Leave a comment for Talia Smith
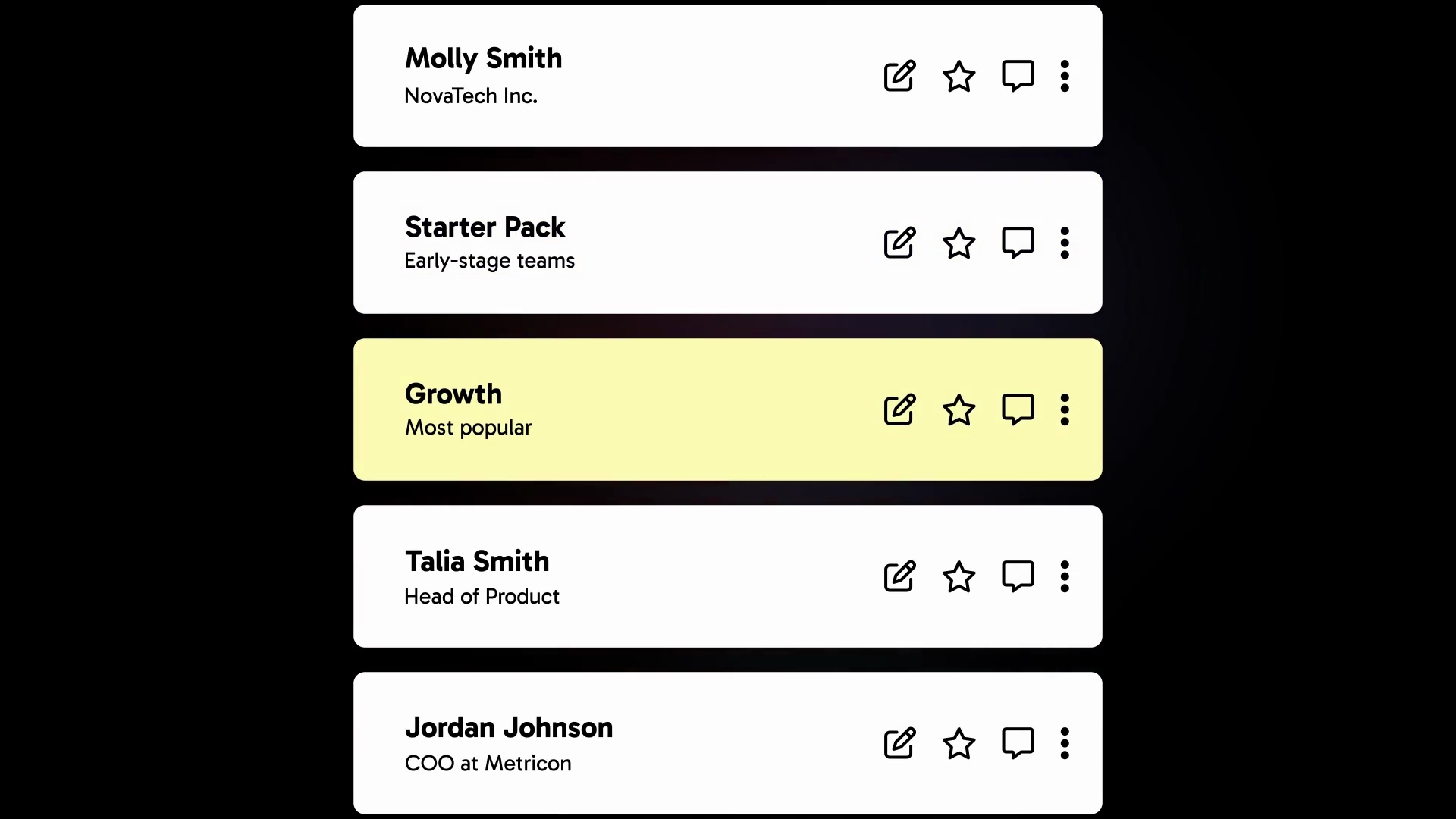The height and width of the screenshot is (819, 1456). [x=1018, y=576]
